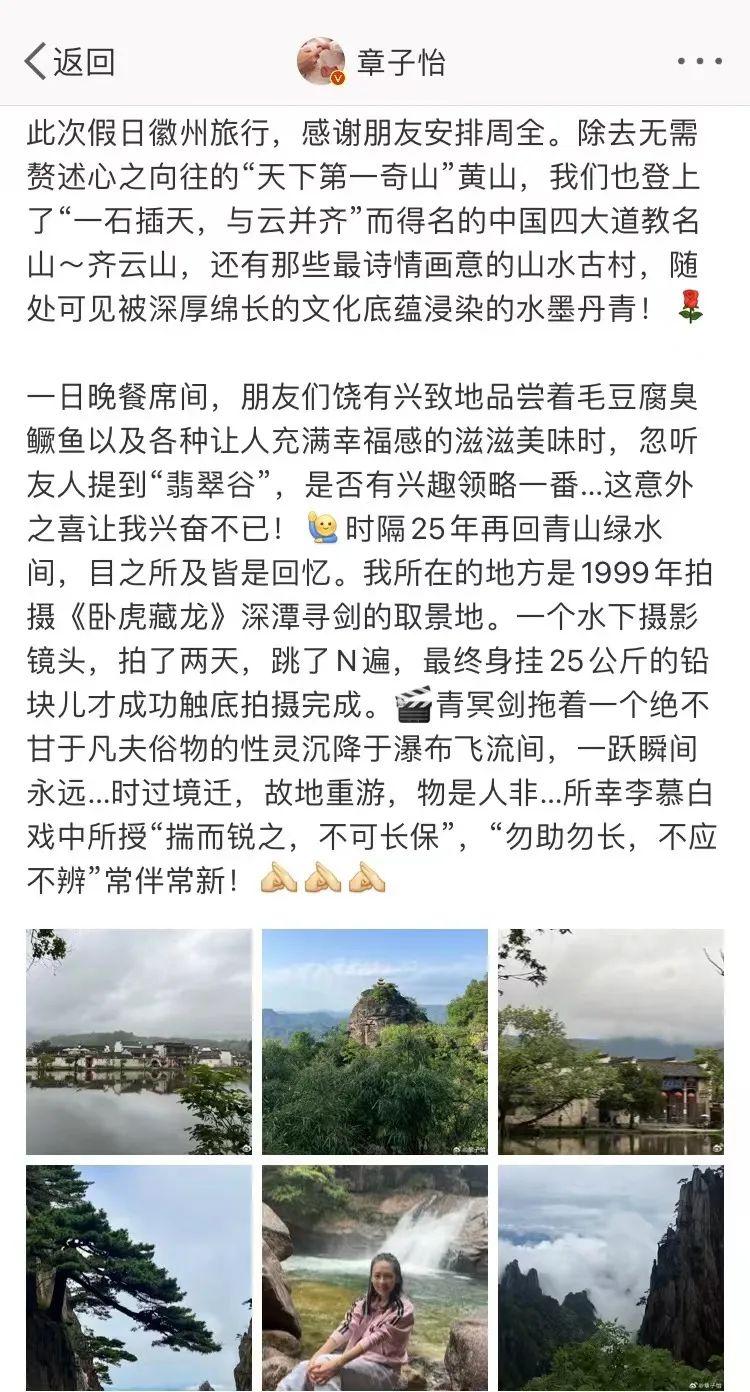Open 章子怡's profile avatar

321,62
